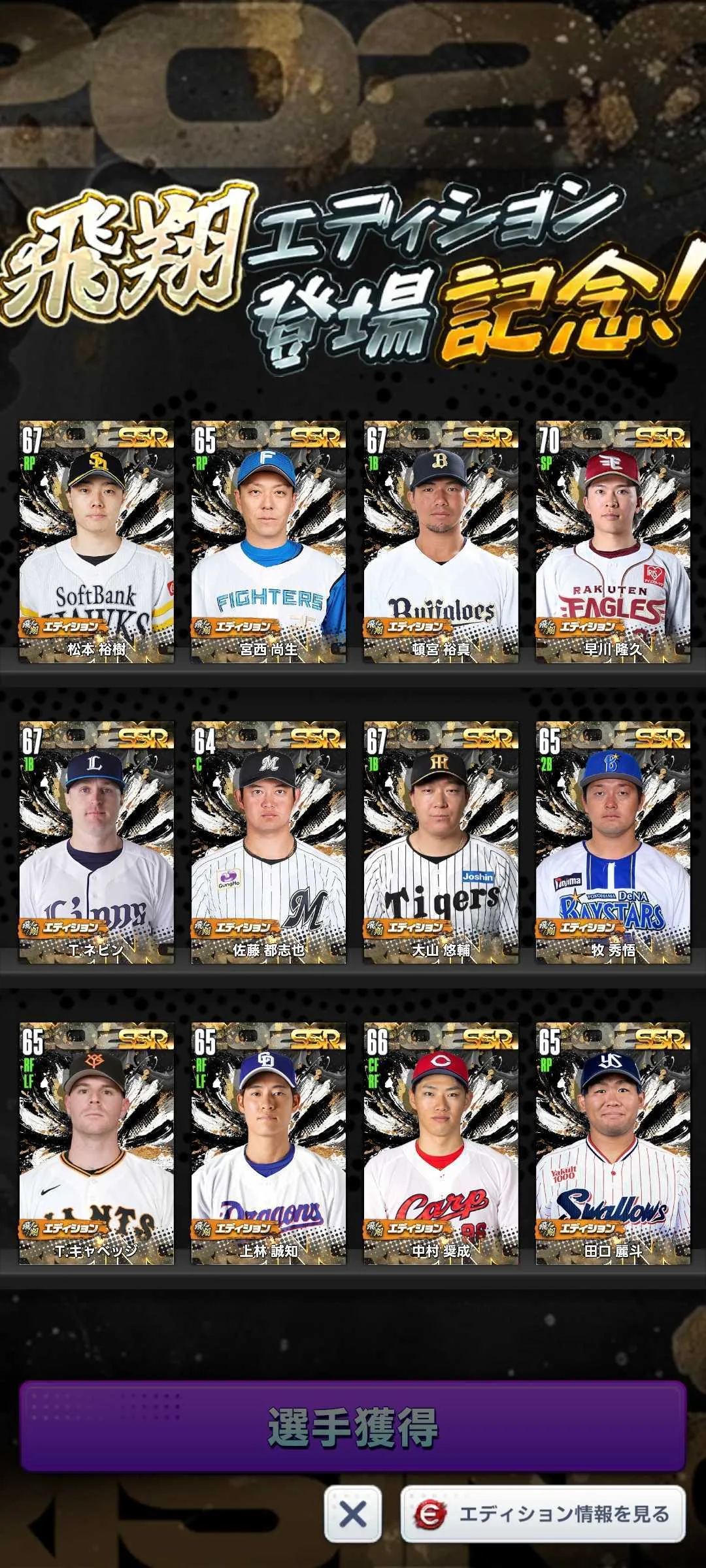Screen dimensions: 706x1568
Task: Open the 早川 隆久 player card
Action: pos(613,542)
